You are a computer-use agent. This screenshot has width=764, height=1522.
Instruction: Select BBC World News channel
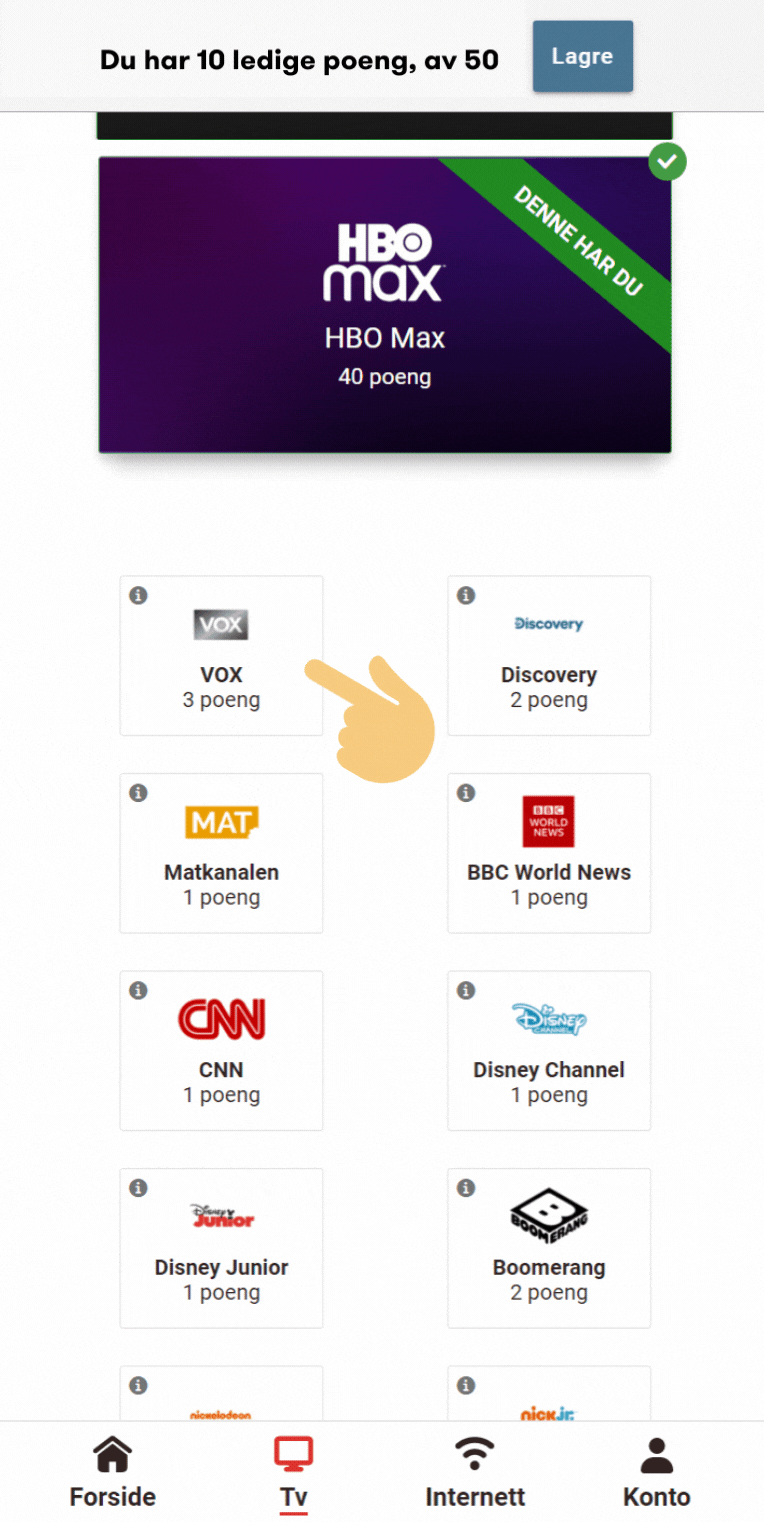coord(548,853)
